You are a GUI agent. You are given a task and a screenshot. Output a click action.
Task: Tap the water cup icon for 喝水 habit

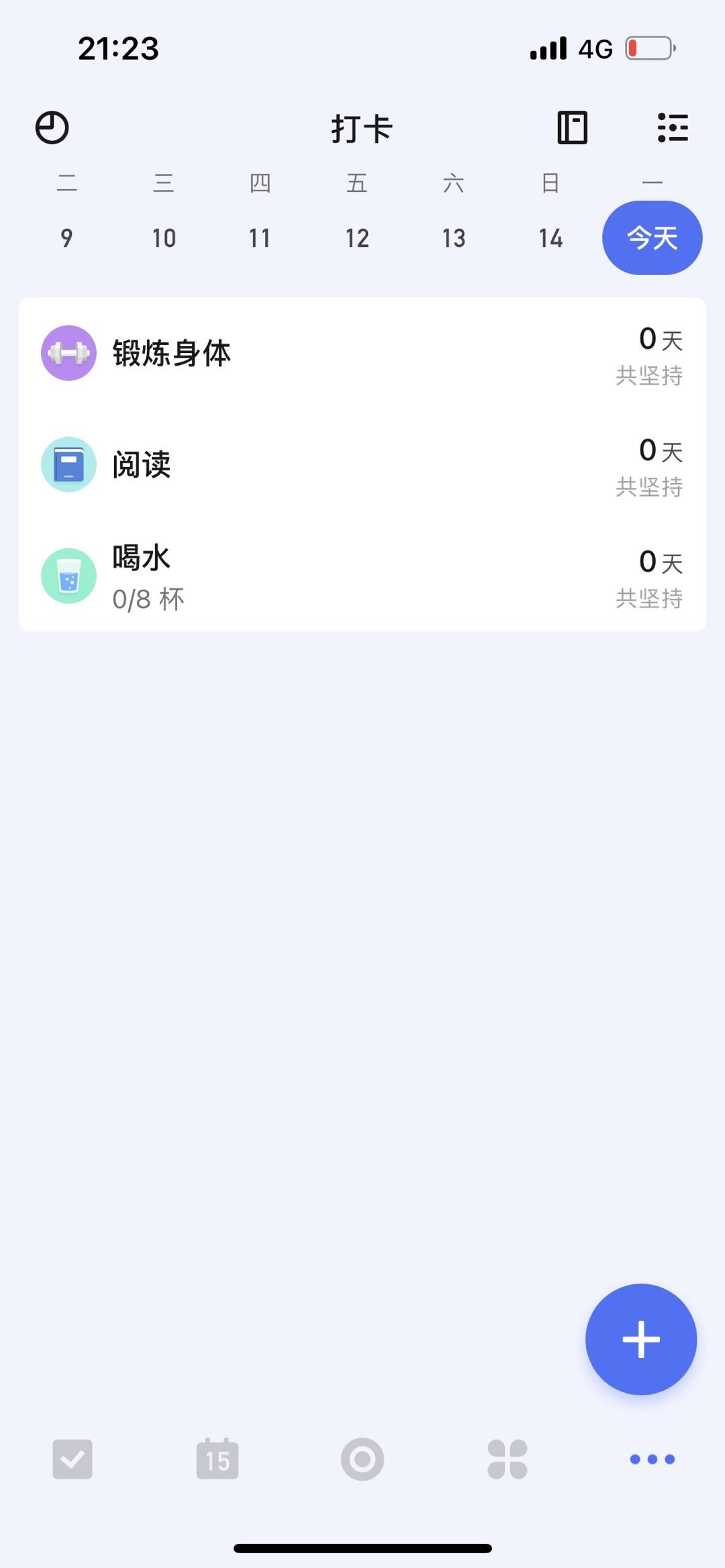click(68, 575)
